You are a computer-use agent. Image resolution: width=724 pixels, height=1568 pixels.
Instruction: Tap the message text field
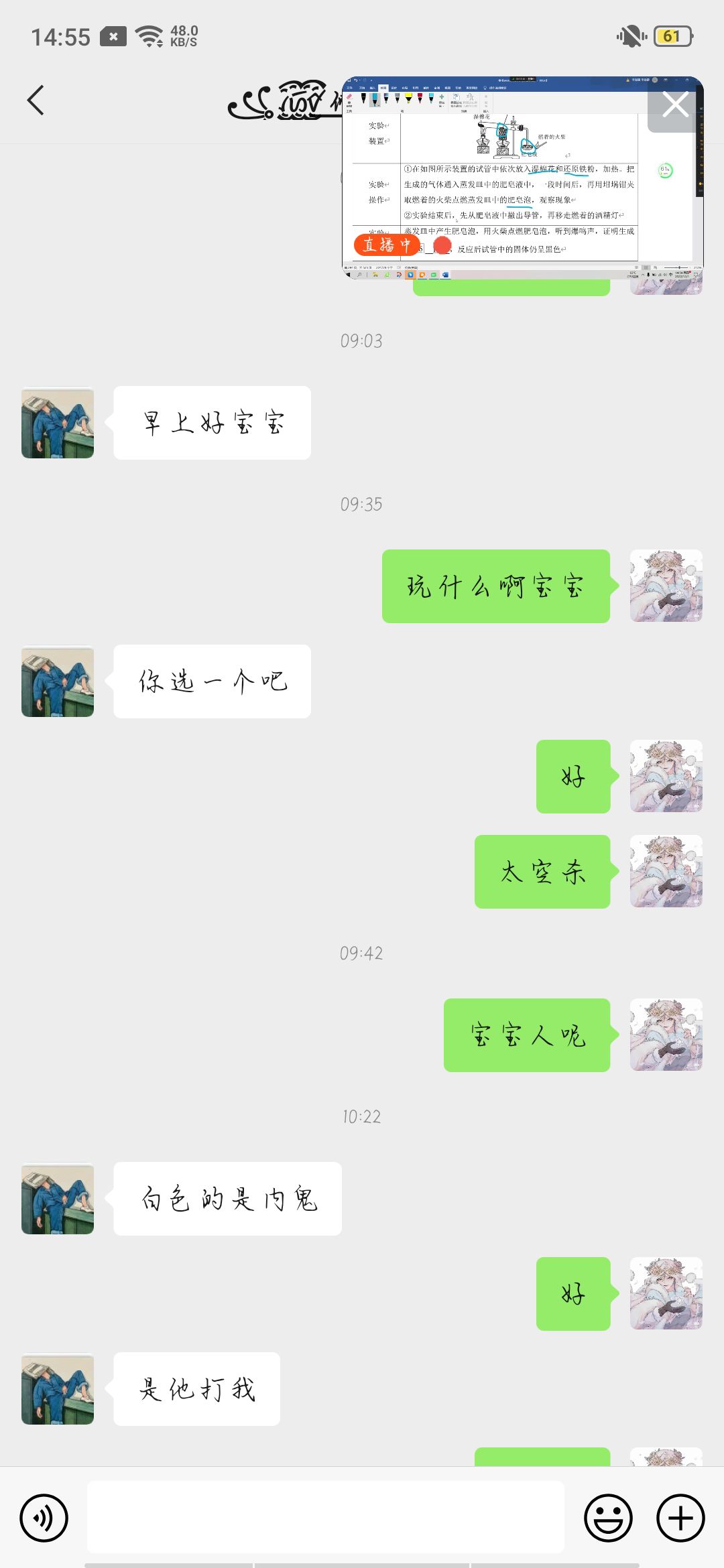click(x=326, y=1517)
